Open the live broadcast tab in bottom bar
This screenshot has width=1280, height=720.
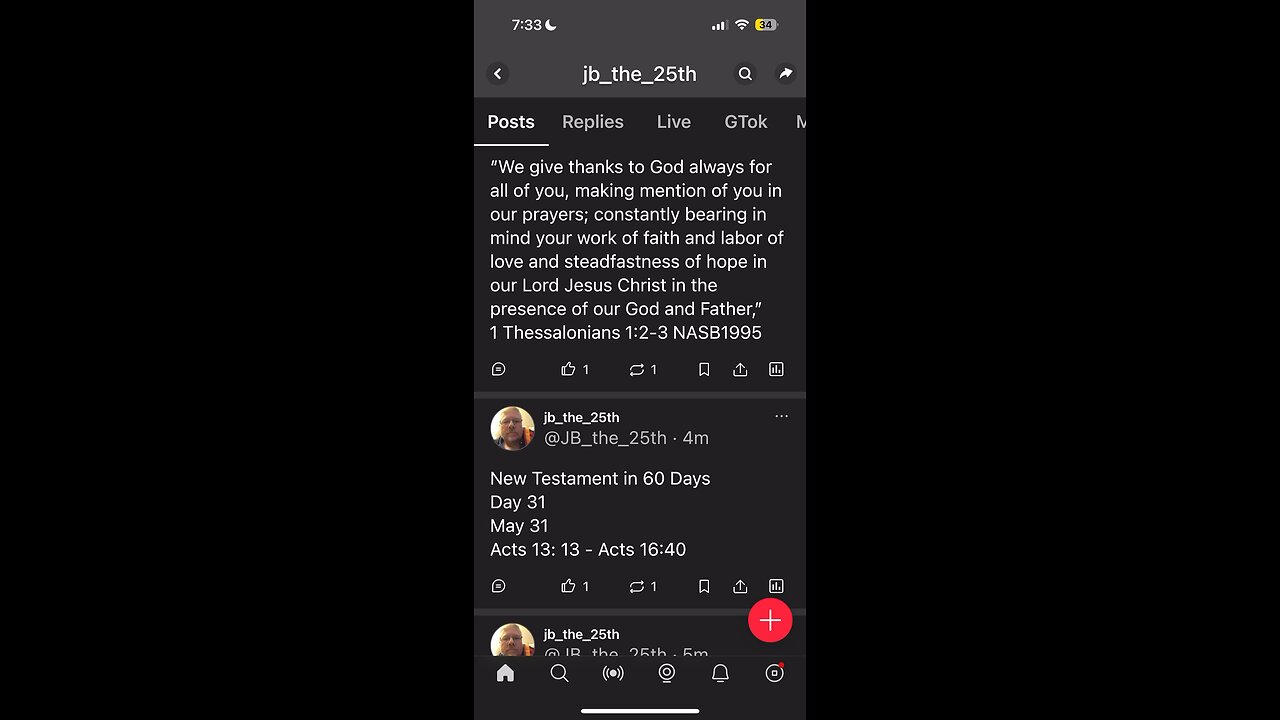click(613, 673)
